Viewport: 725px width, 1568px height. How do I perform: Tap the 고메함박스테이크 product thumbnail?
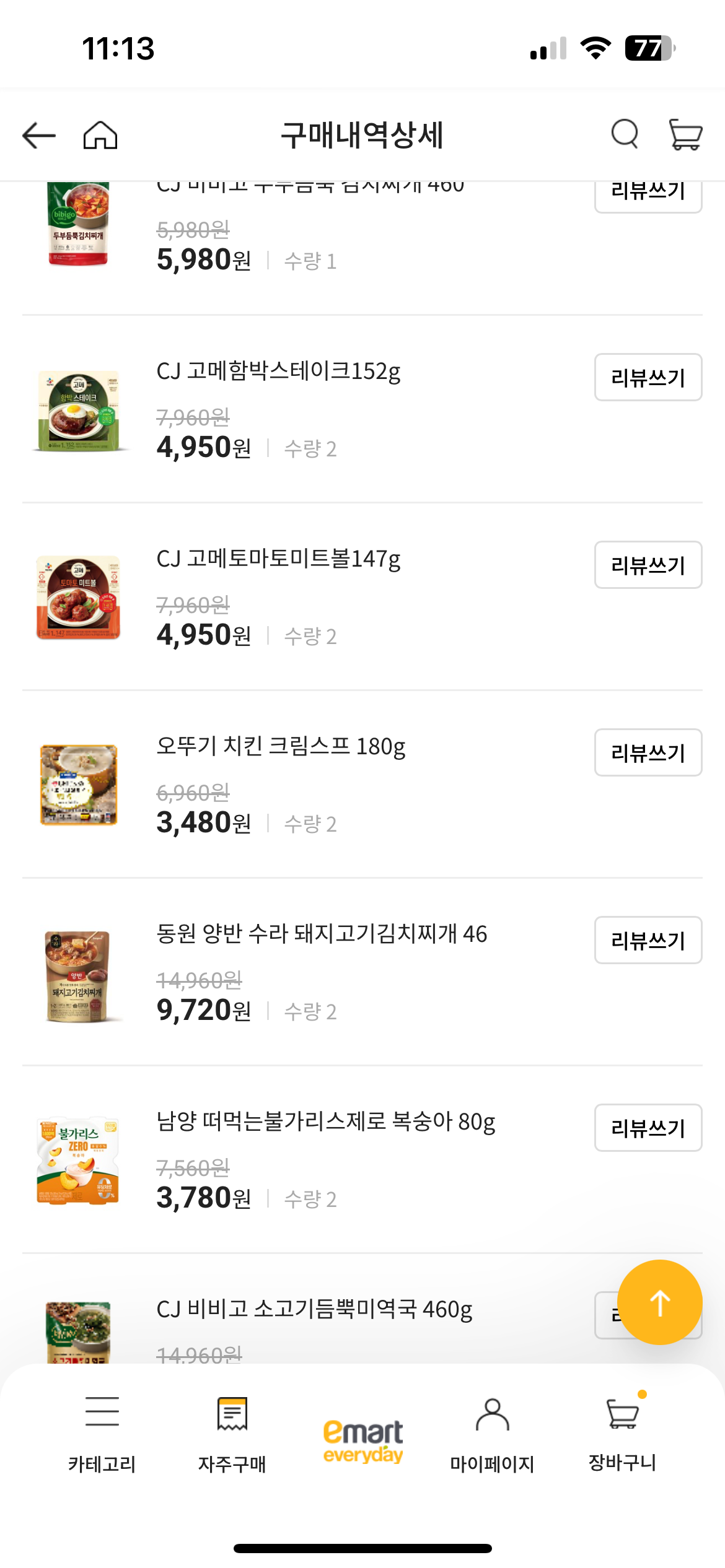77,409
